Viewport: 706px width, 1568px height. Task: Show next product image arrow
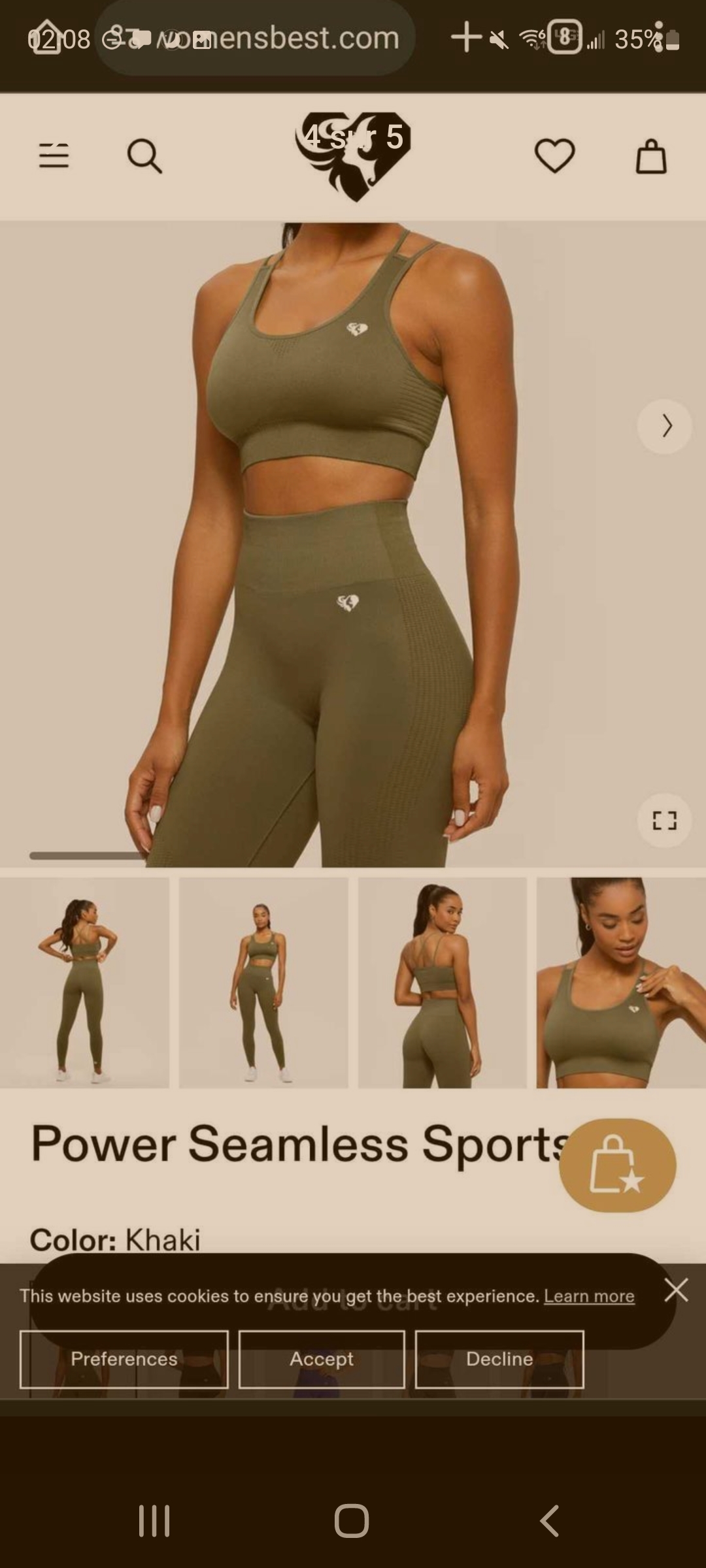(x=665, y=425)
